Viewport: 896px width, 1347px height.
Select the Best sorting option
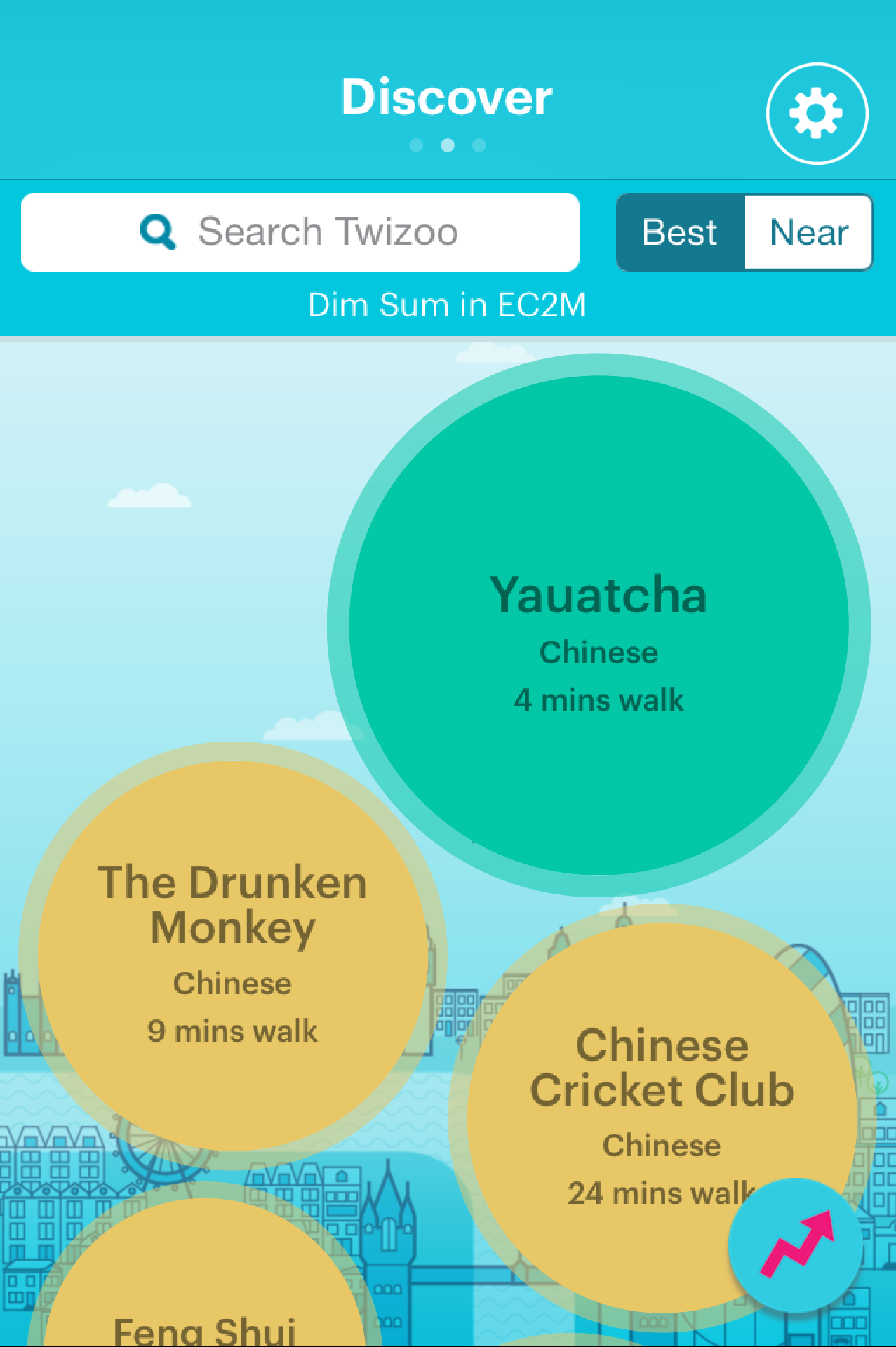coord(680,232)
